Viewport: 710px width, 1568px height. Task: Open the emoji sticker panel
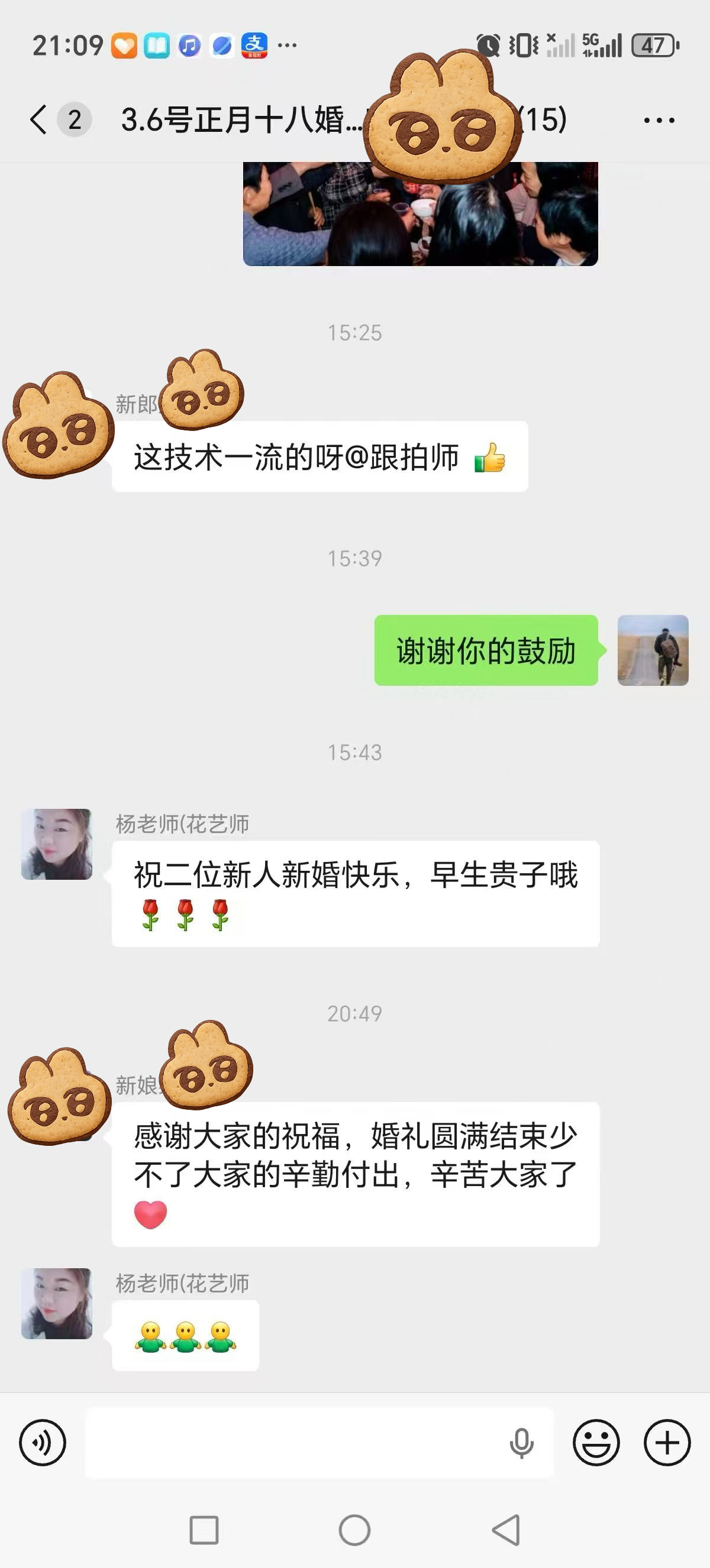596,1443
